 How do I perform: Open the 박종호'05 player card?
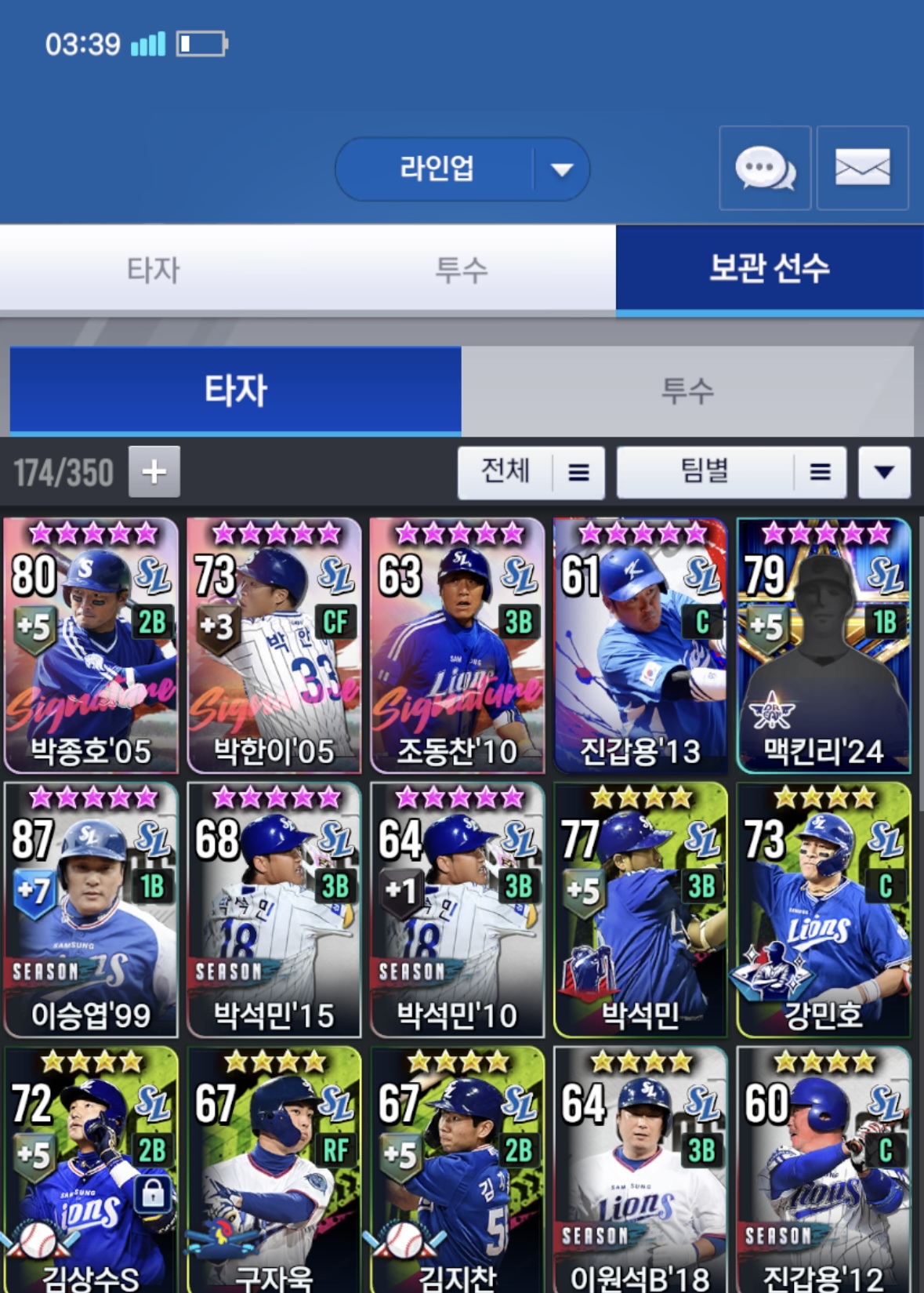[91, 645]
